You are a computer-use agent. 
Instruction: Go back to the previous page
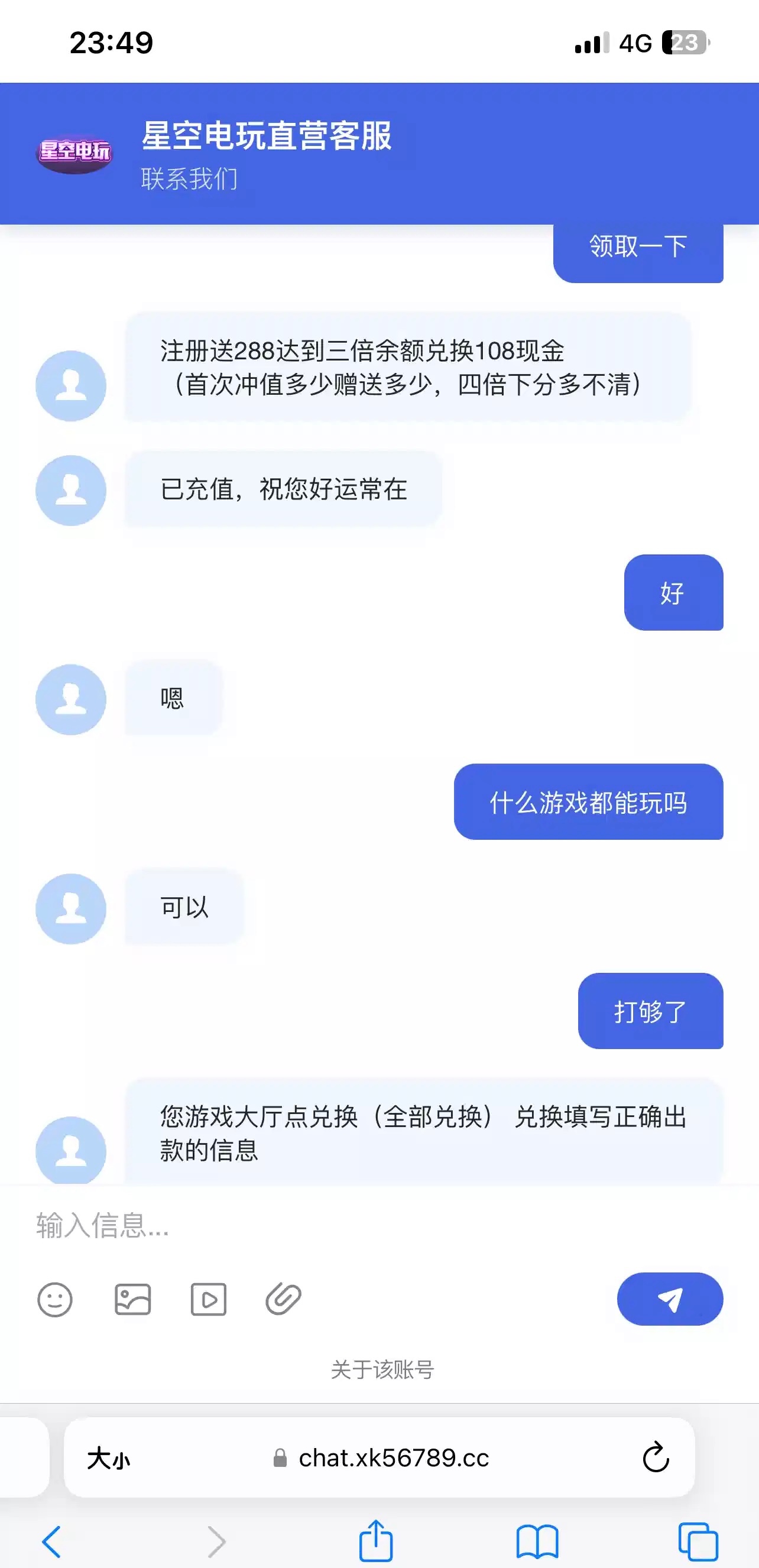click(x=52, y=1541)
